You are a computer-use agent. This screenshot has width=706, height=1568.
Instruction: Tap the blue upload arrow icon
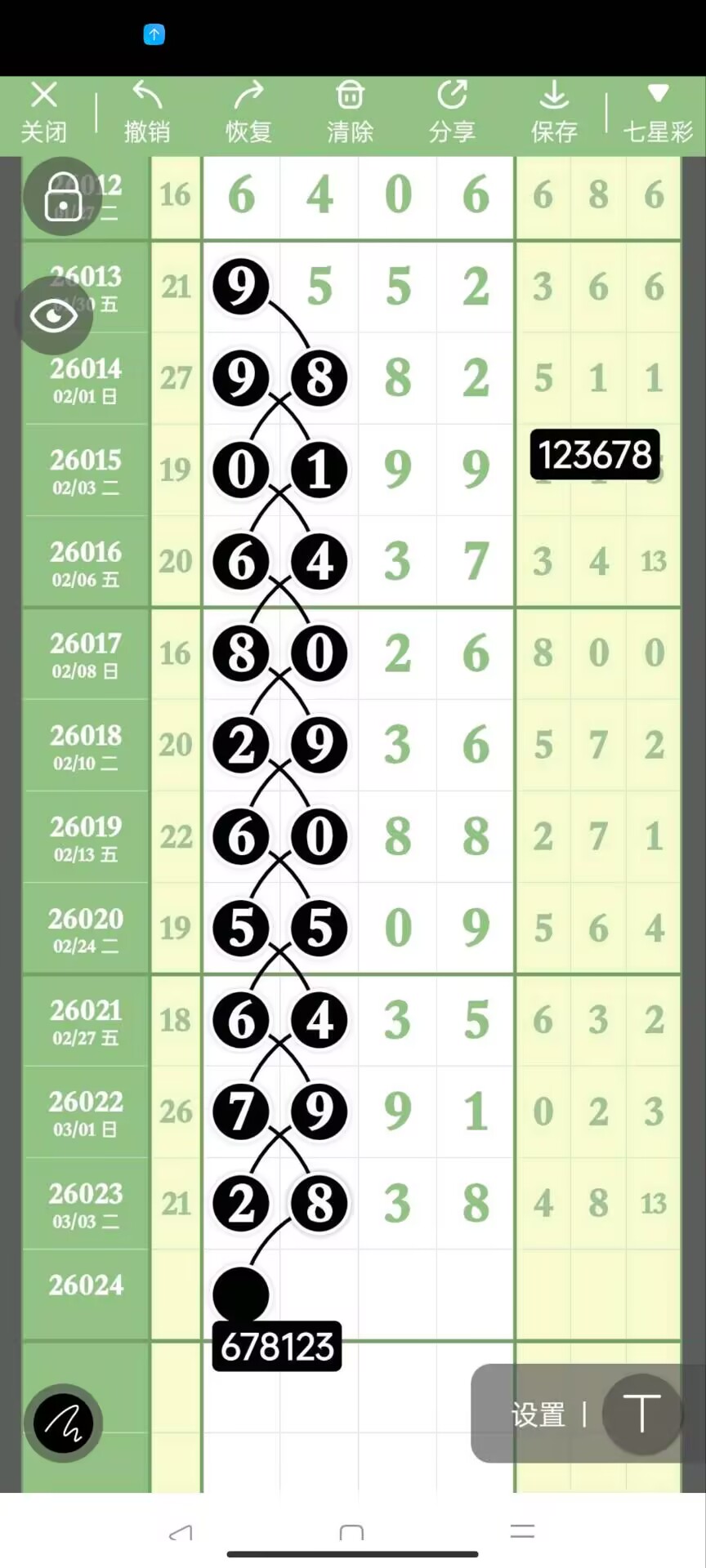(154, 34)
